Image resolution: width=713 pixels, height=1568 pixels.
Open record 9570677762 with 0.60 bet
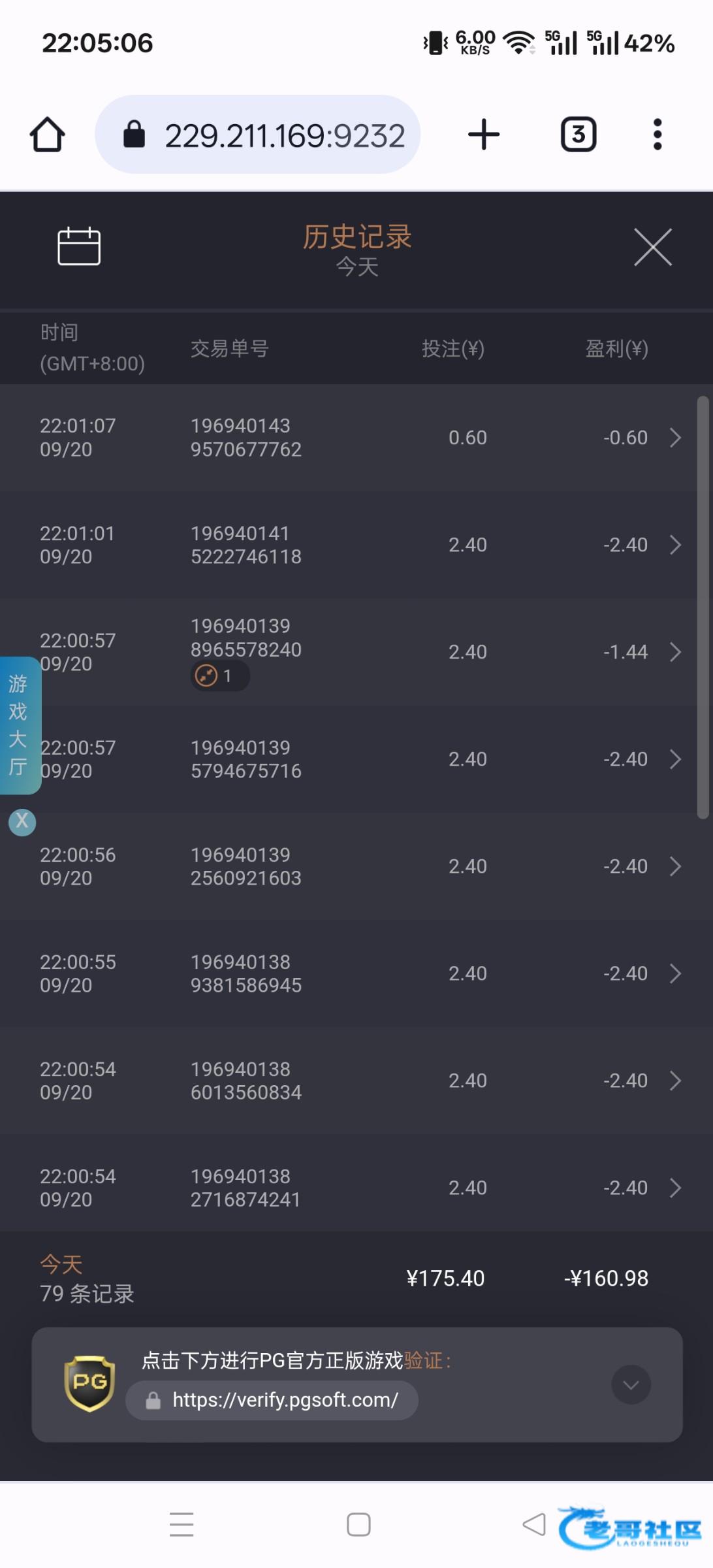(349, 438)
